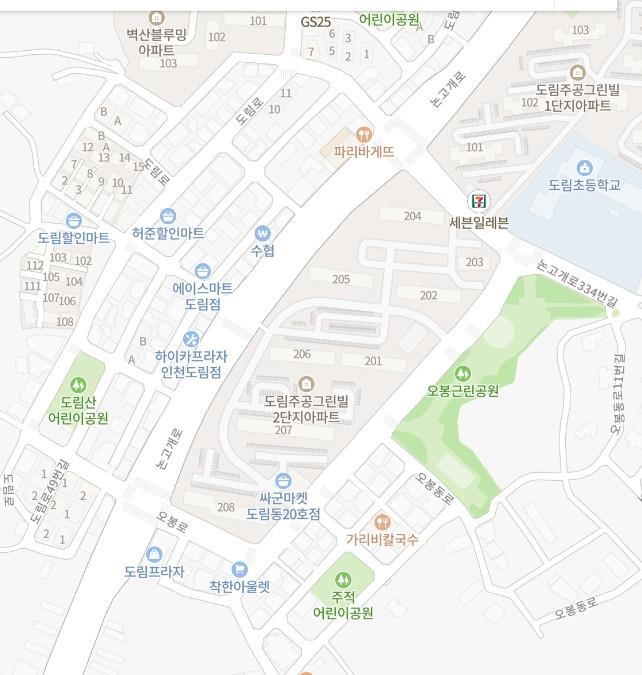Tap the 싸군마켓 도림동20호점 marker
This screenshot has width=642, height=675.
[283, 481]
